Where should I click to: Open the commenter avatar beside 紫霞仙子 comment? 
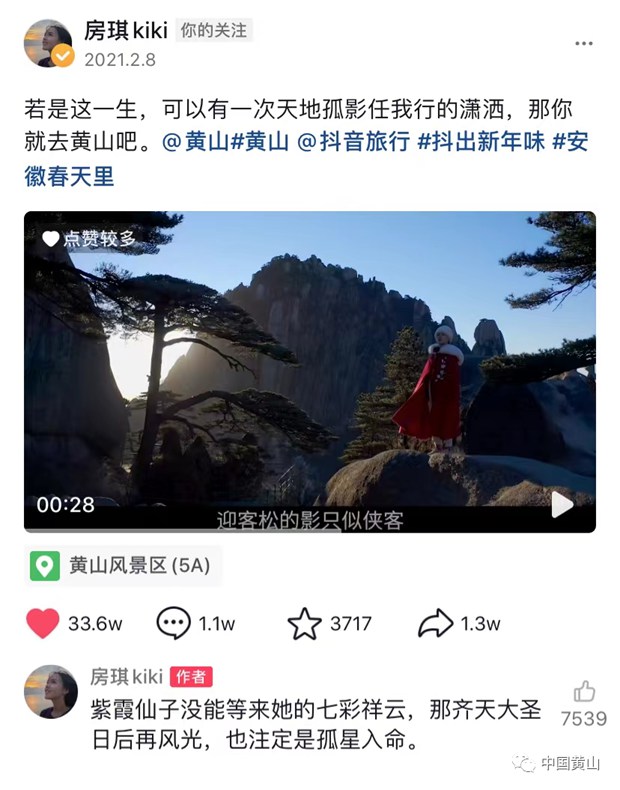[50, 691]
